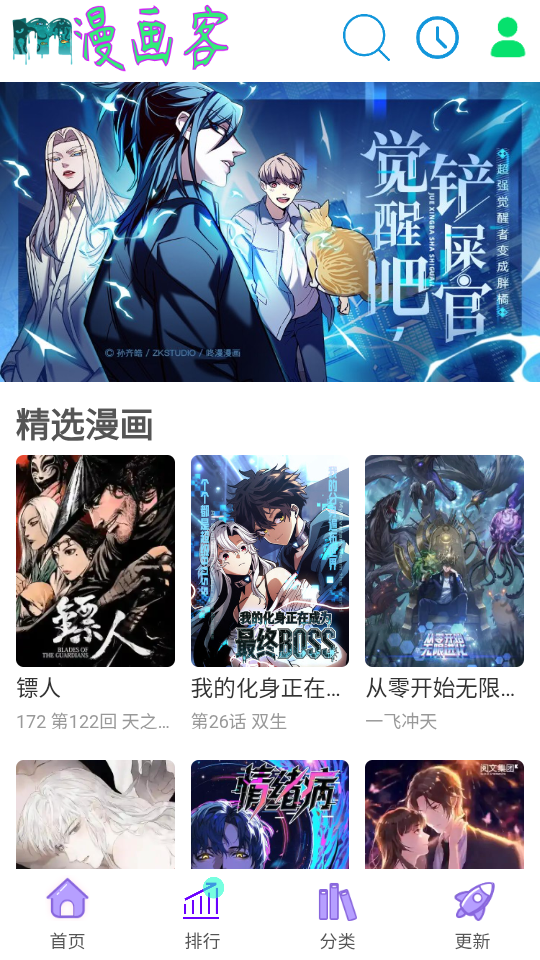The image size is (540, 960).
Task: Open the user profile icon
Action: click(x=508, y=37)
